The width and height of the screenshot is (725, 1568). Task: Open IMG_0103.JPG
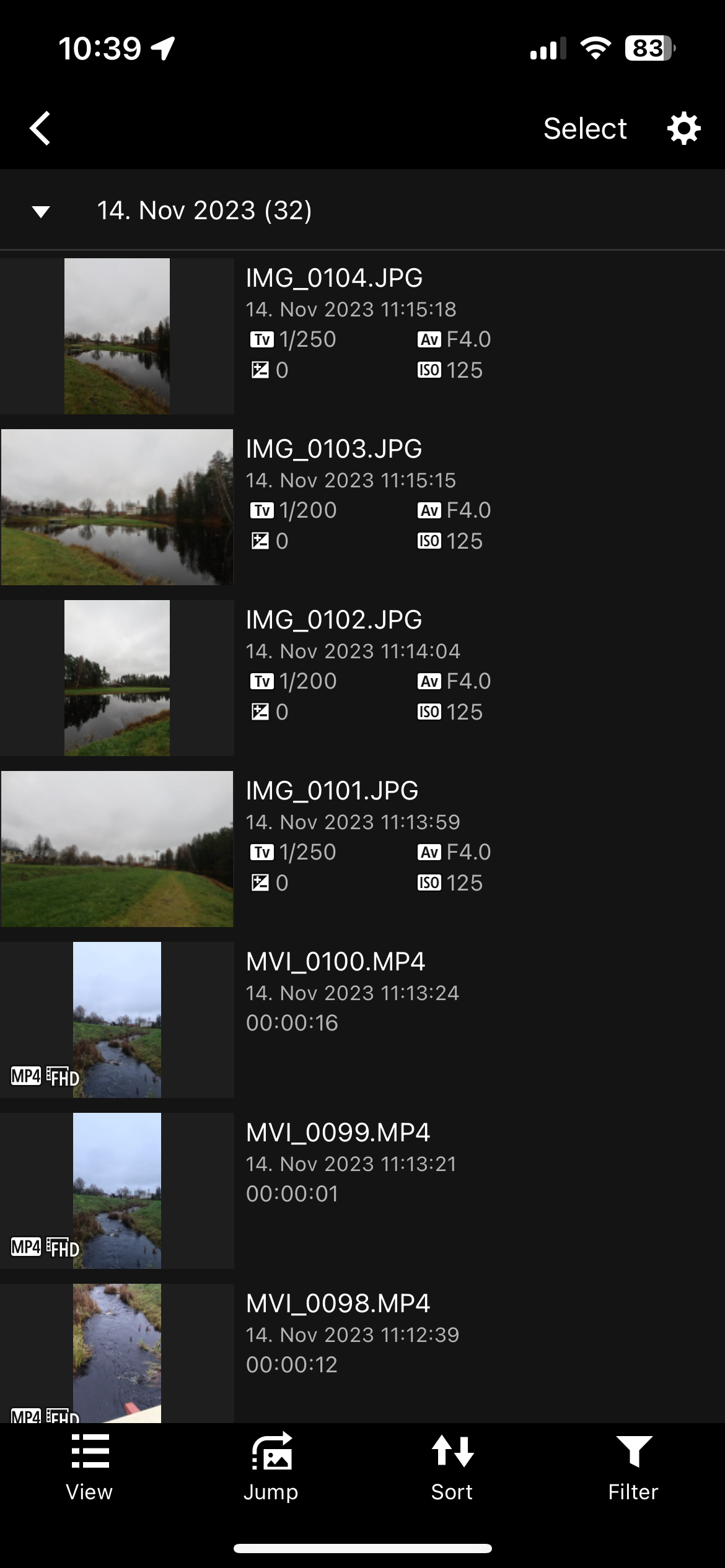click(x=362, y=507)
